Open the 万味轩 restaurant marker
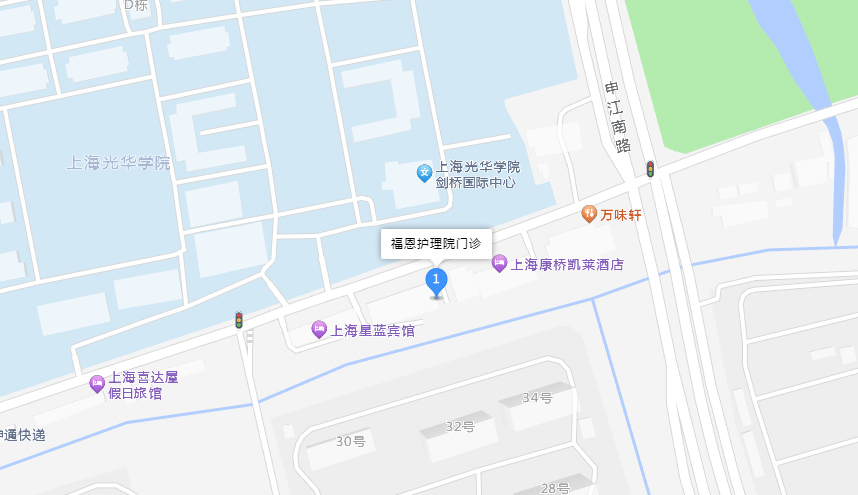The image size is (858, 495). [x=590, y=214]
